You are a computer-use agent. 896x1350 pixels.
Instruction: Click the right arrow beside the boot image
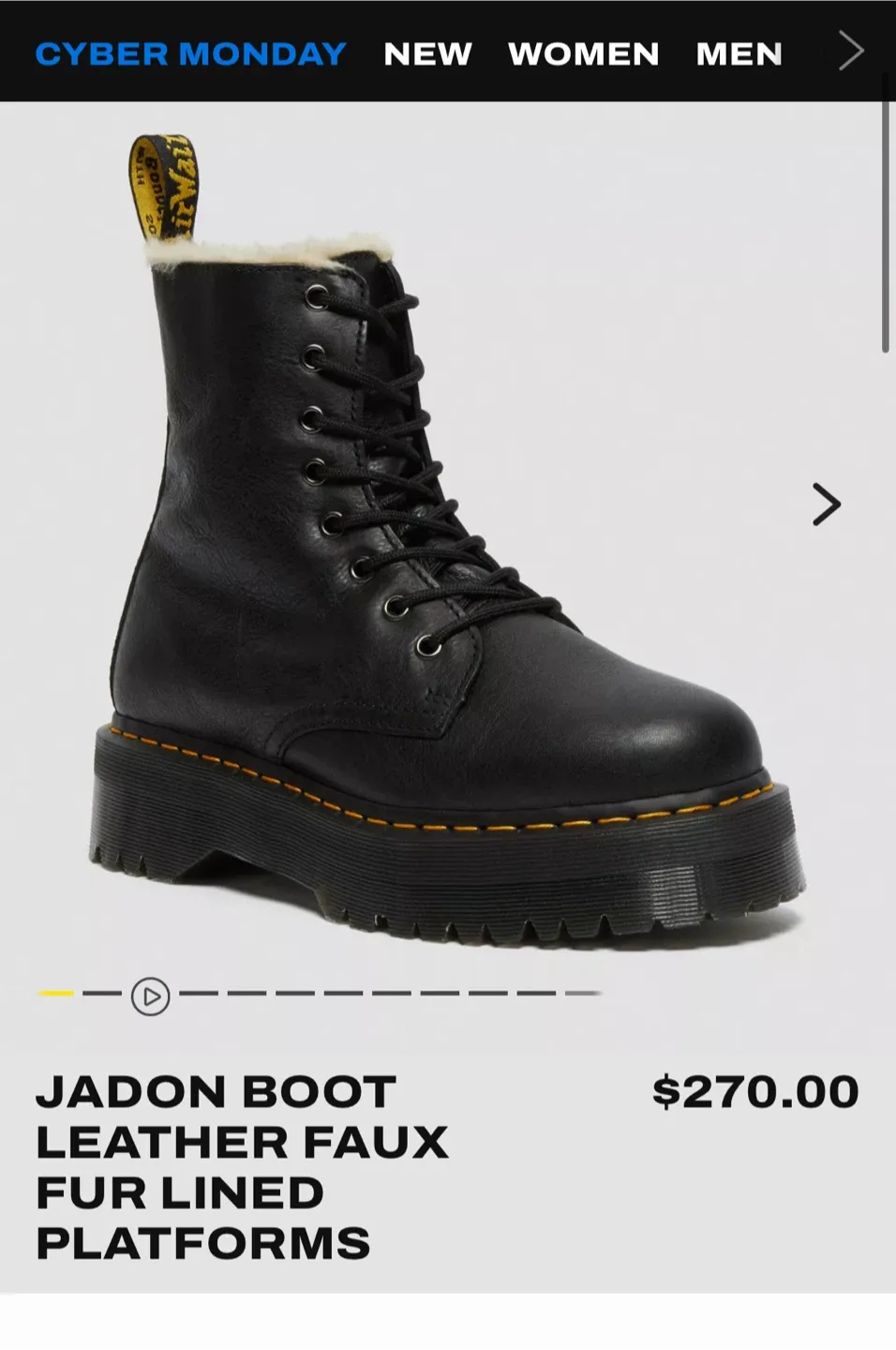[x=823, y=505]
